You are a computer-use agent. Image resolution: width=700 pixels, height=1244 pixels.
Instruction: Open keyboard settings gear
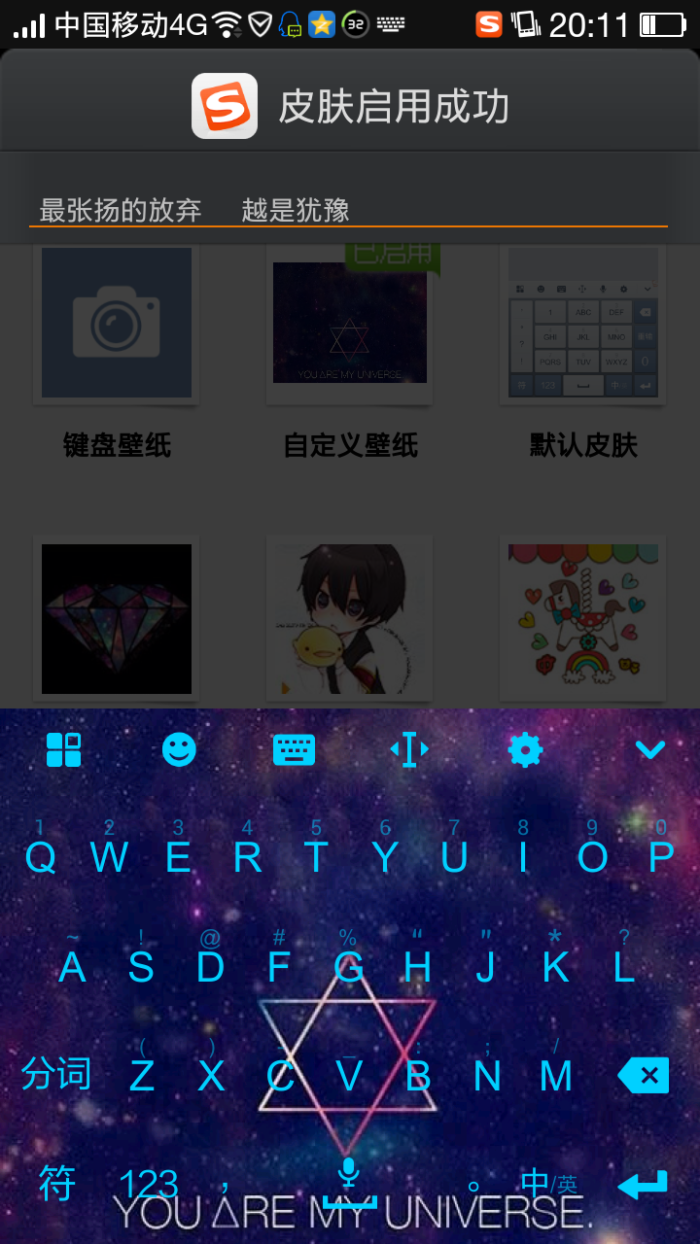click(x=525, y=749)
